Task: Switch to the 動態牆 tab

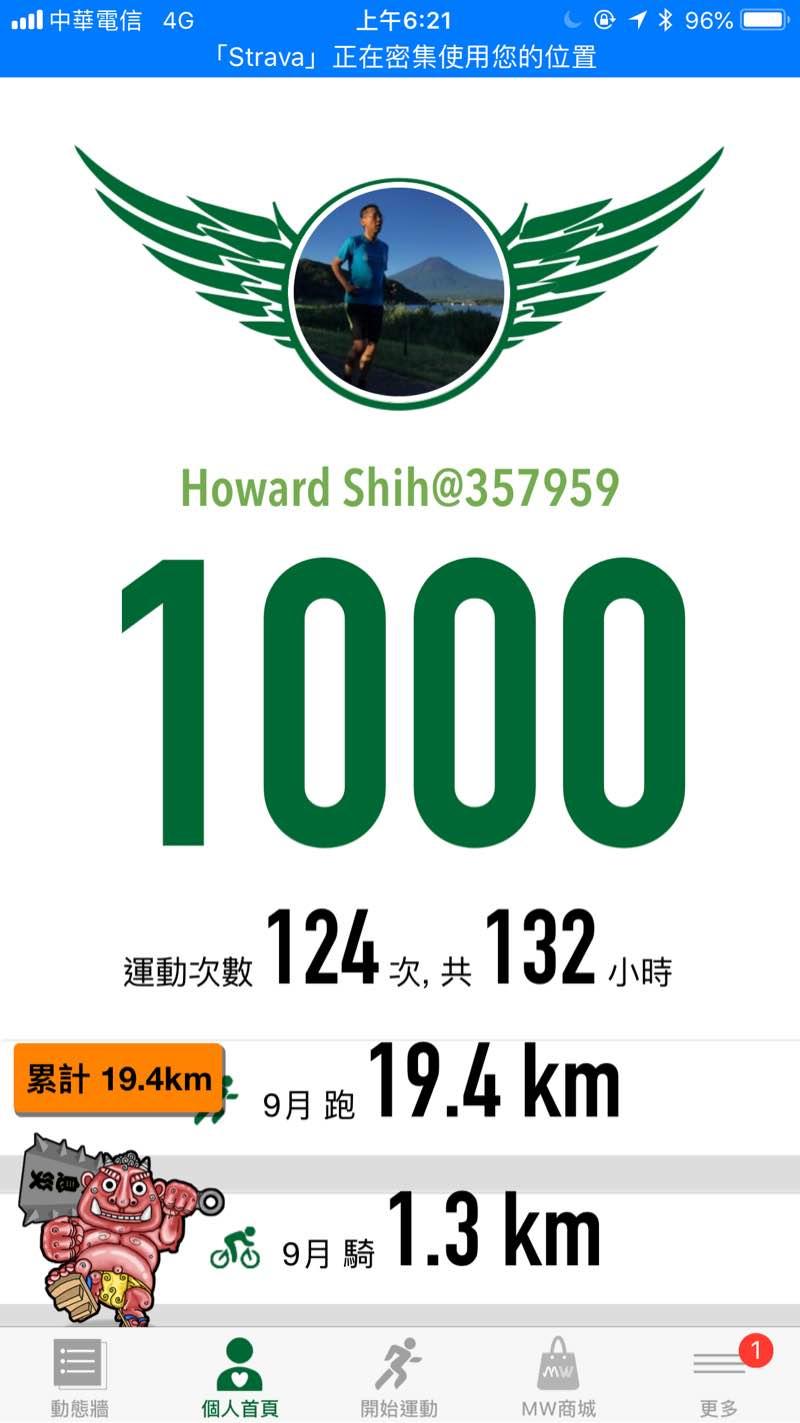Action: coord(79,1376)
